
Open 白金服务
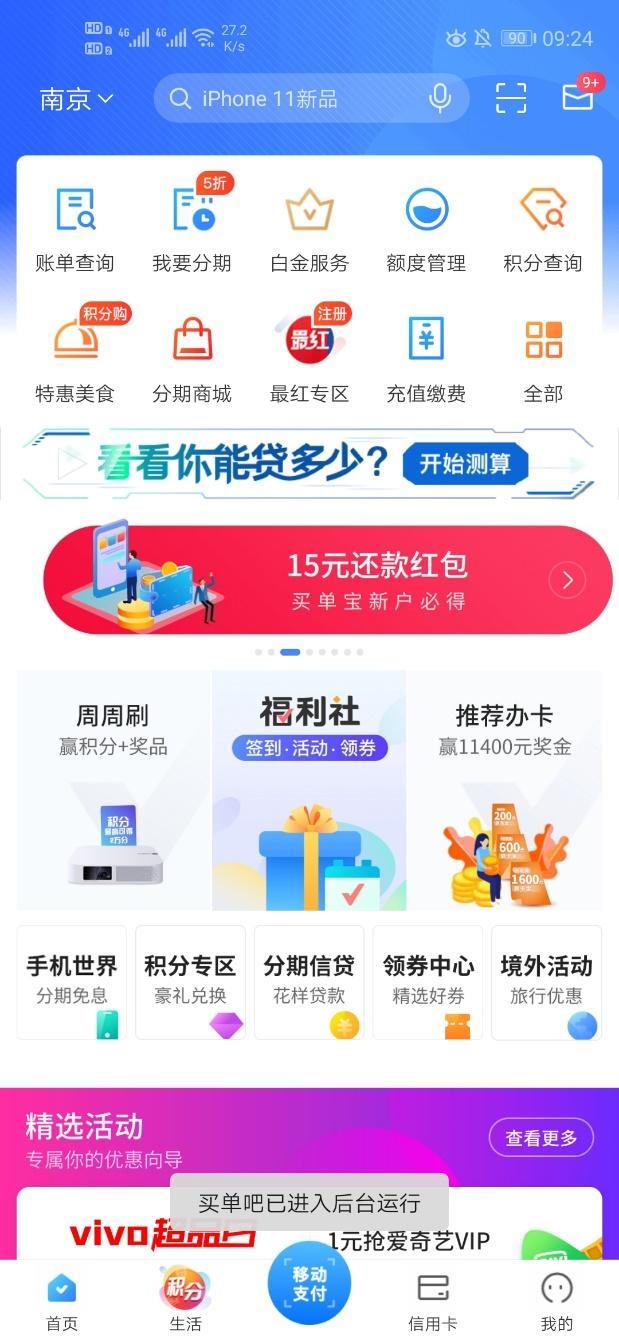(x=309, y=230)
